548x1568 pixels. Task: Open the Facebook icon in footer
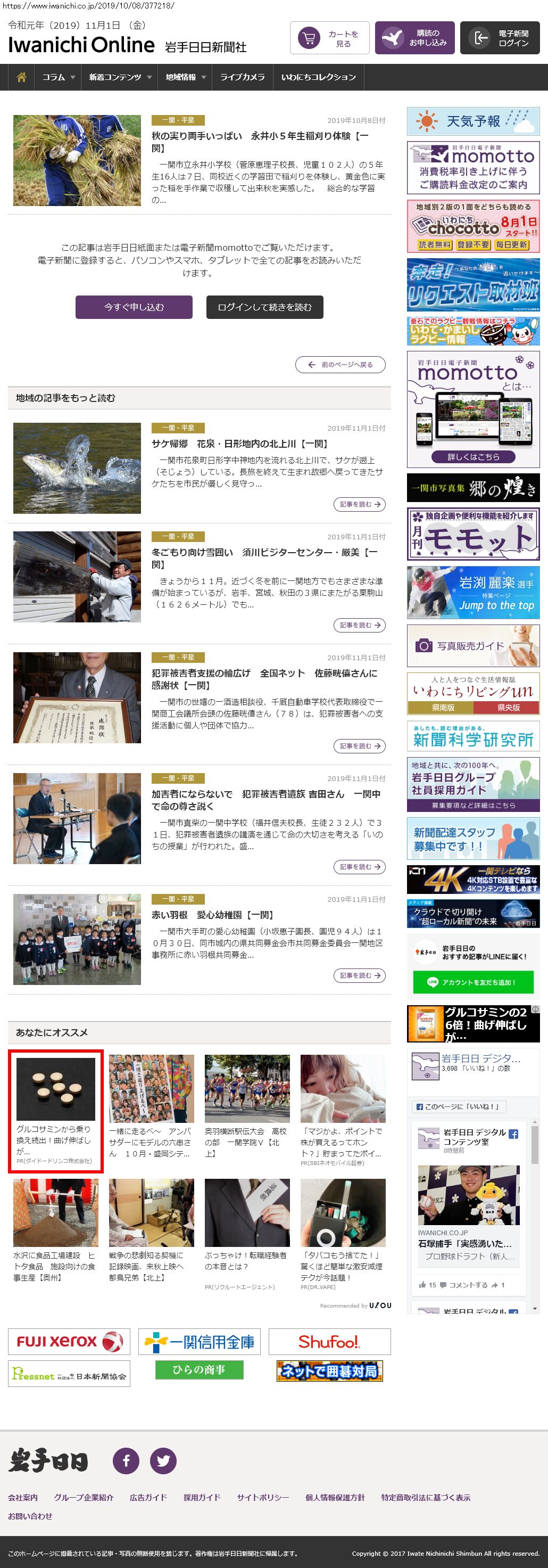tap(126, 1460)
